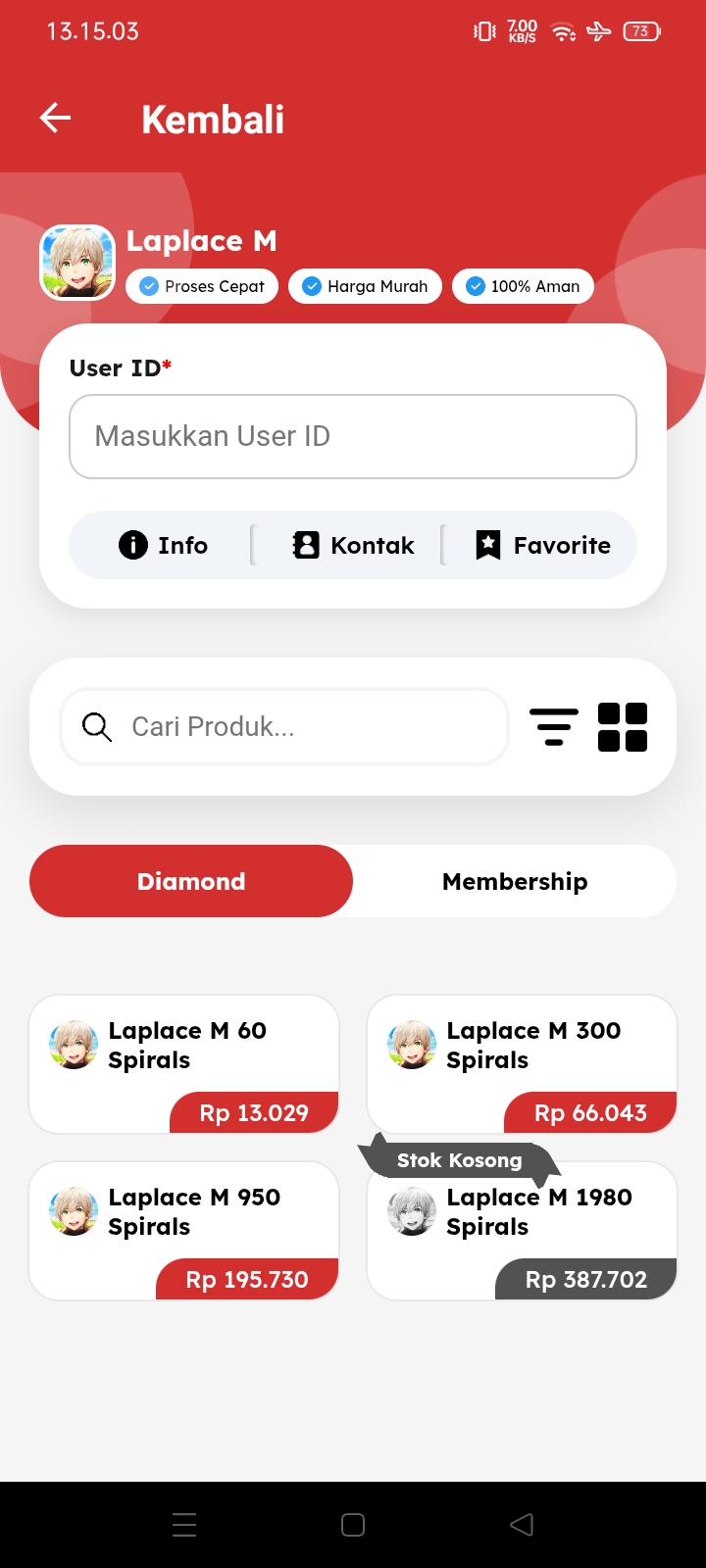
Task: Go back using the Kembali arrow
Action: point(56,119)
